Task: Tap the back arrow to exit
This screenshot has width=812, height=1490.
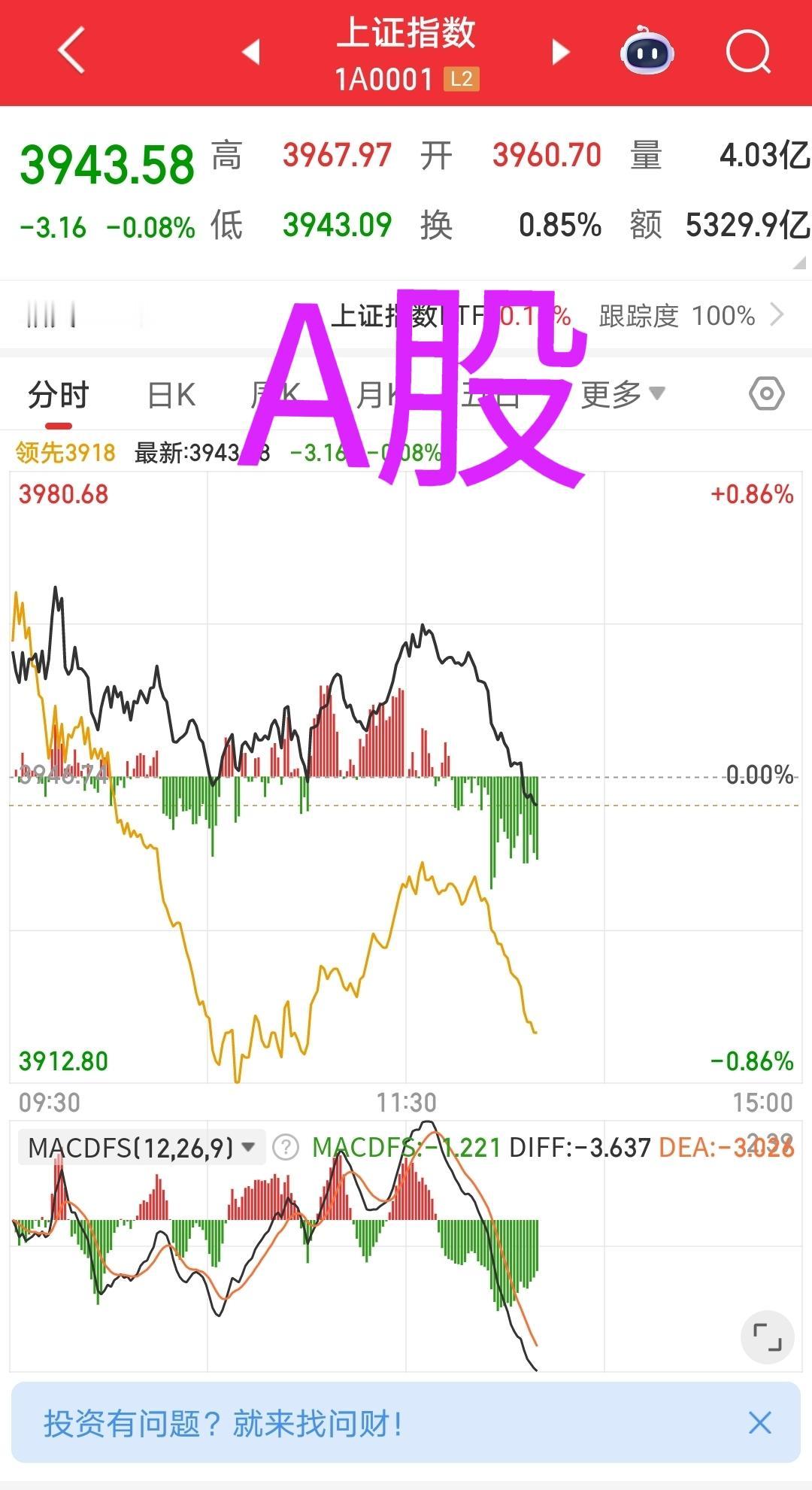Action: pyautogui.click(x=70, y=51)
